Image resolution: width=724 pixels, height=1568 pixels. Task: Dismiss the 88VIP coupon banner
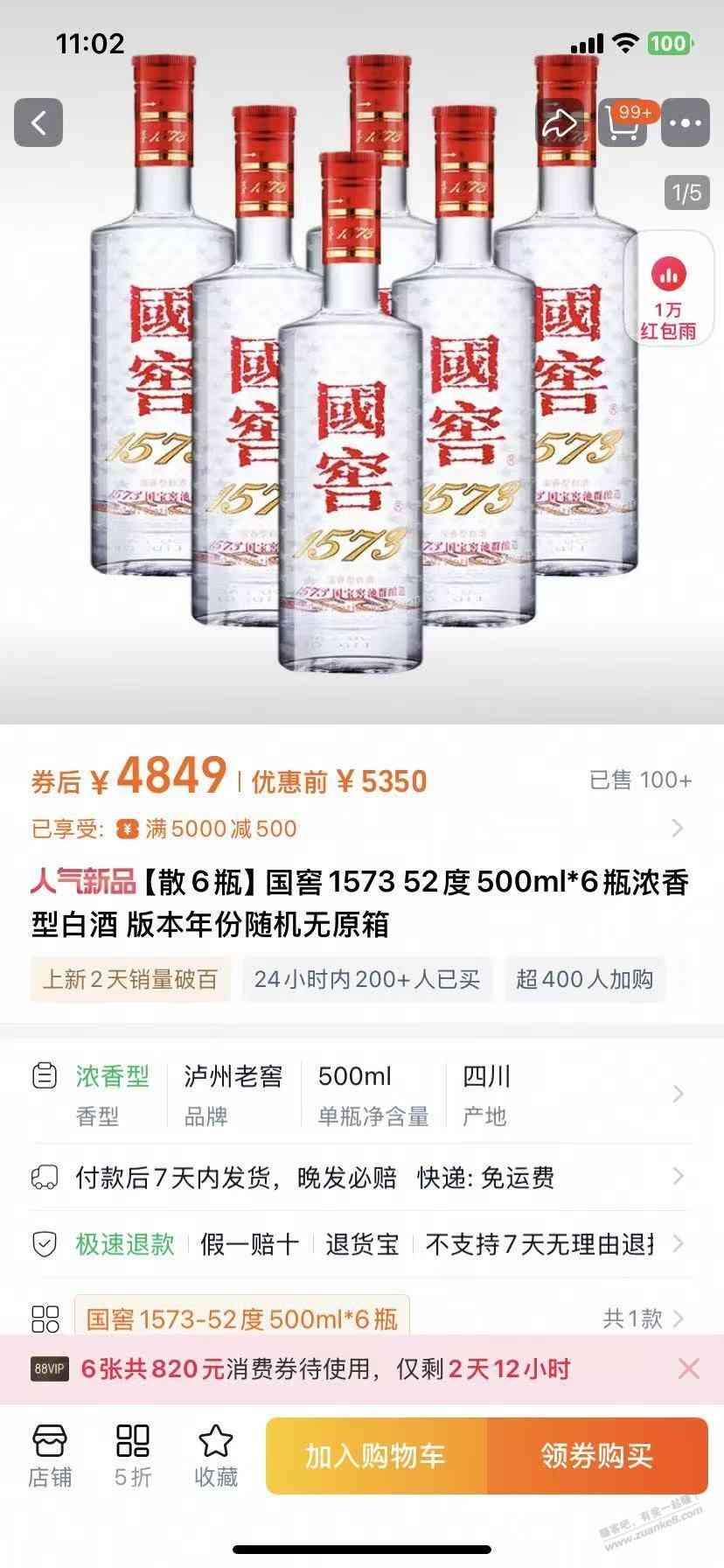689,1368
